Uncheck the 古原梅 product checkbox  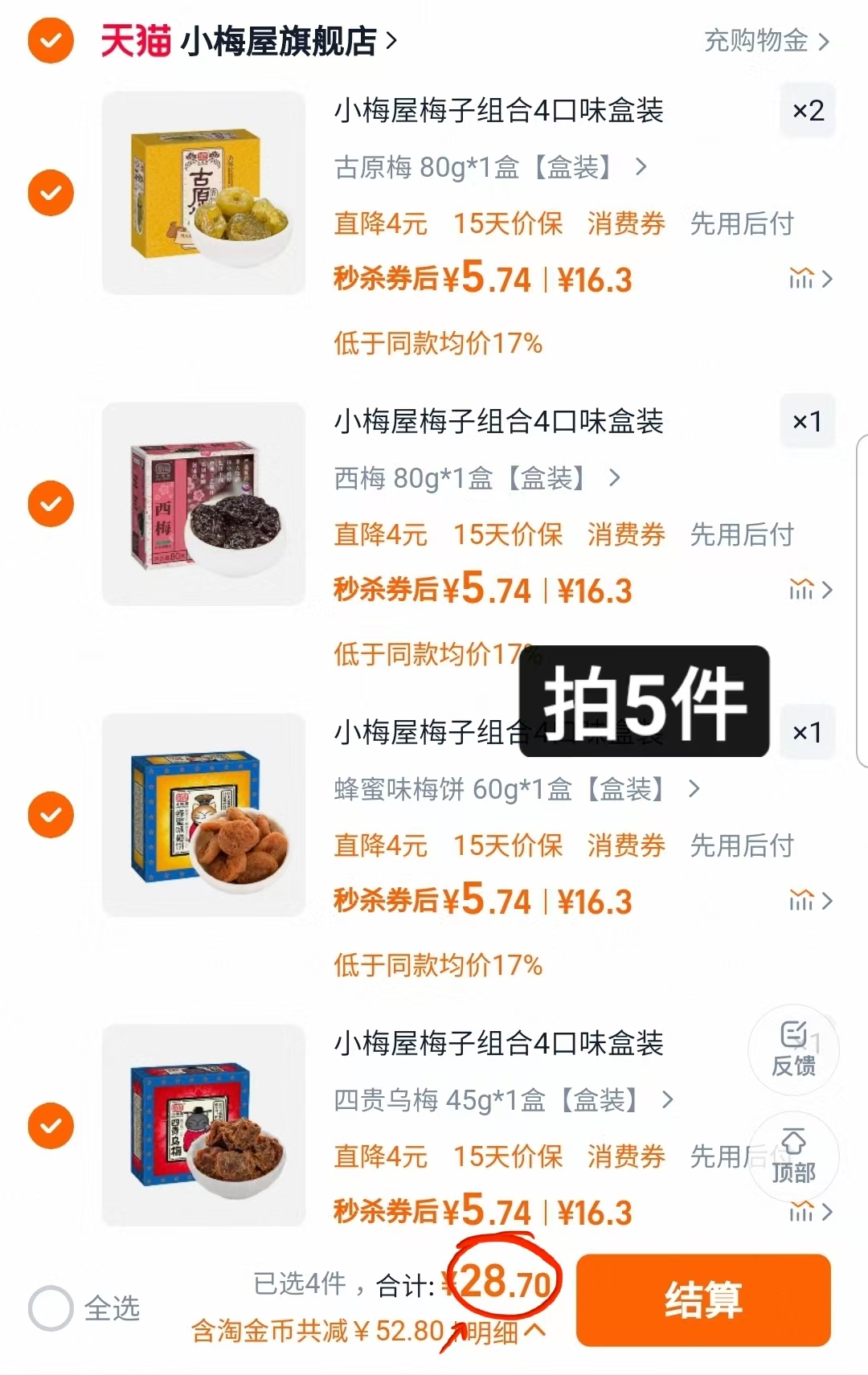click(x=50, y=193)
